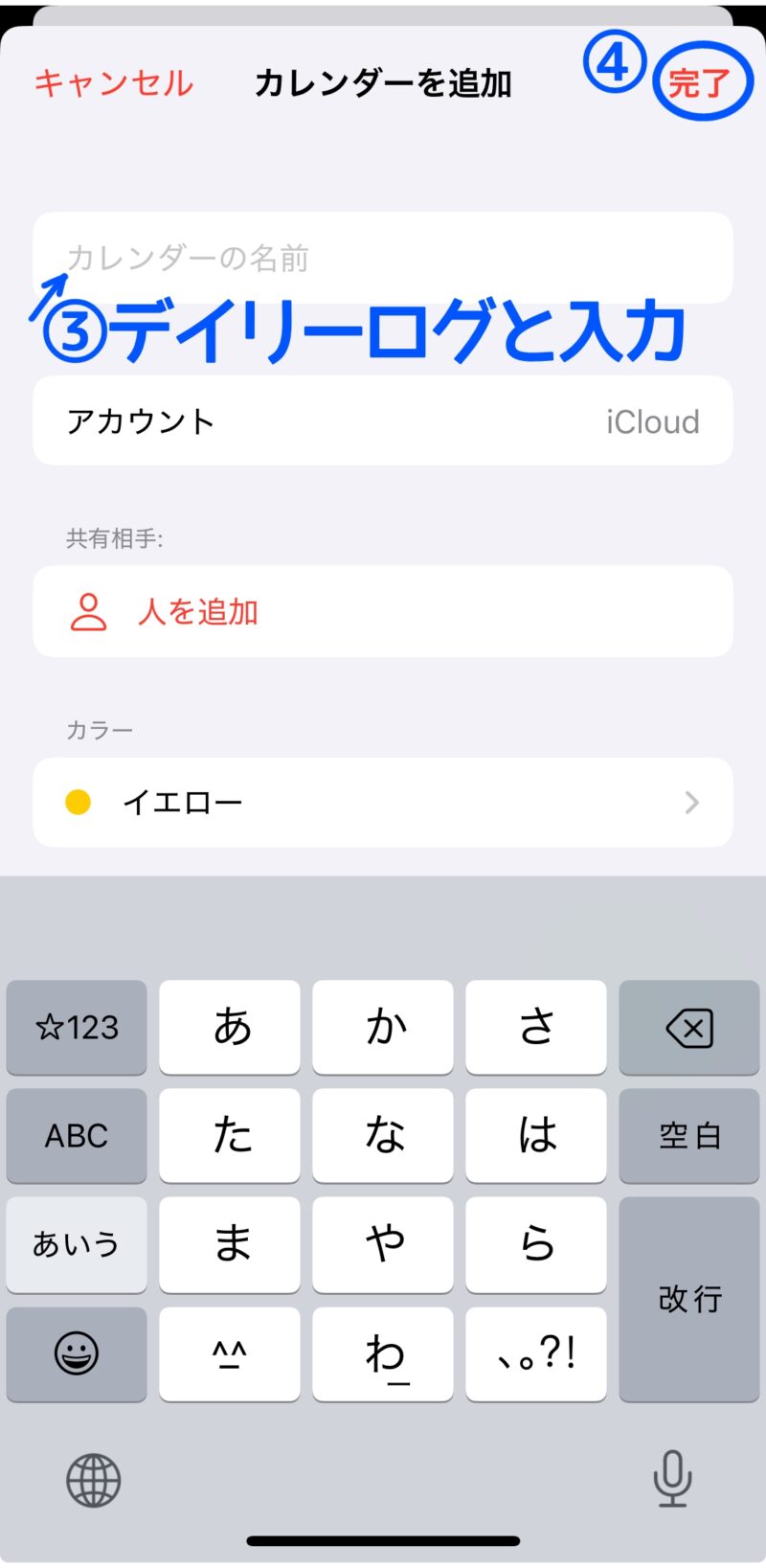Tap キャンセル to cancel adding the calendar

tap(114, 83)
